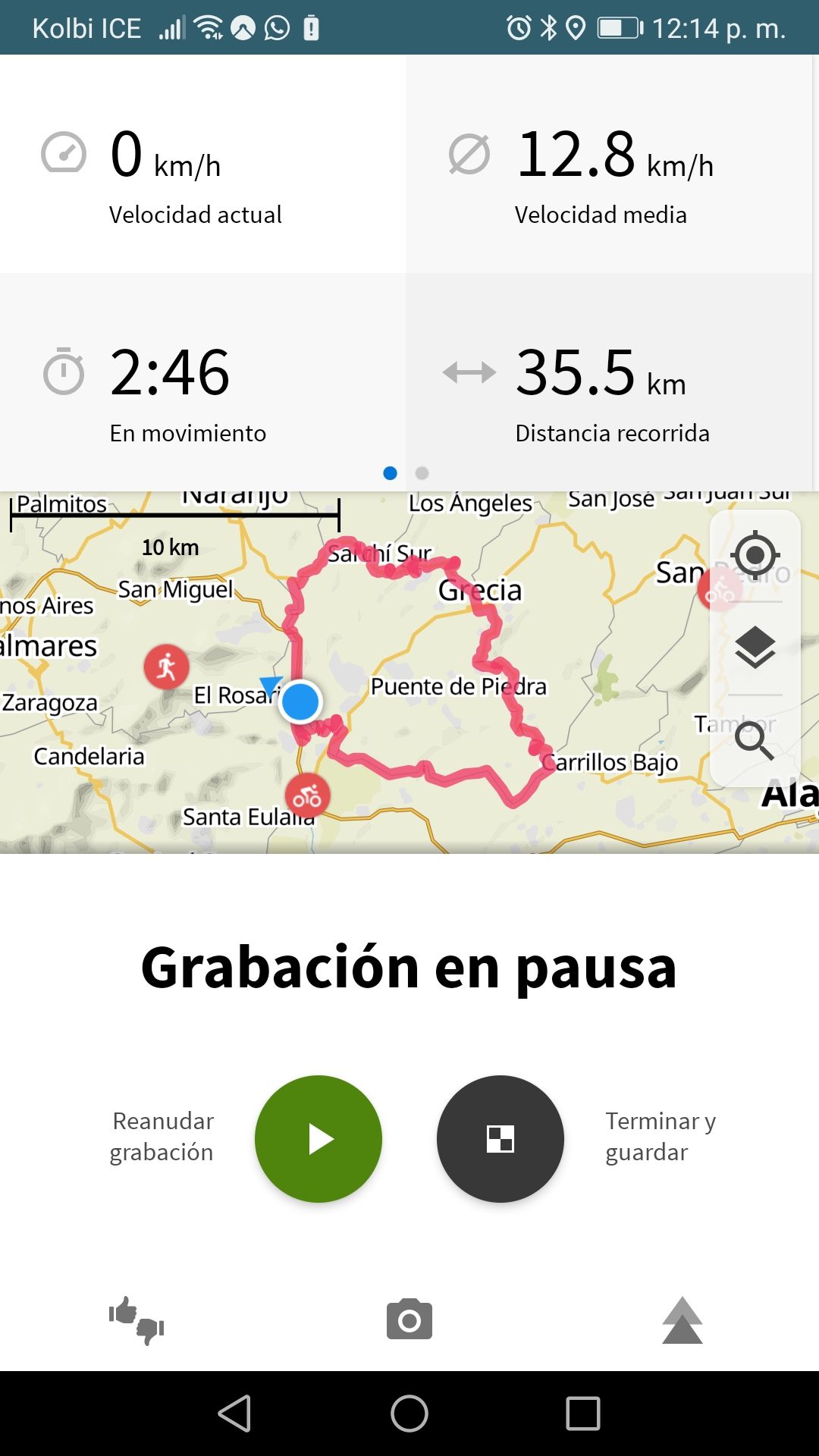Tap the double-triangle icon at bottom right
Image resolution: width=819 pixels, height=1456 pixels.
pyautogui.click(x=682, y=1320)
